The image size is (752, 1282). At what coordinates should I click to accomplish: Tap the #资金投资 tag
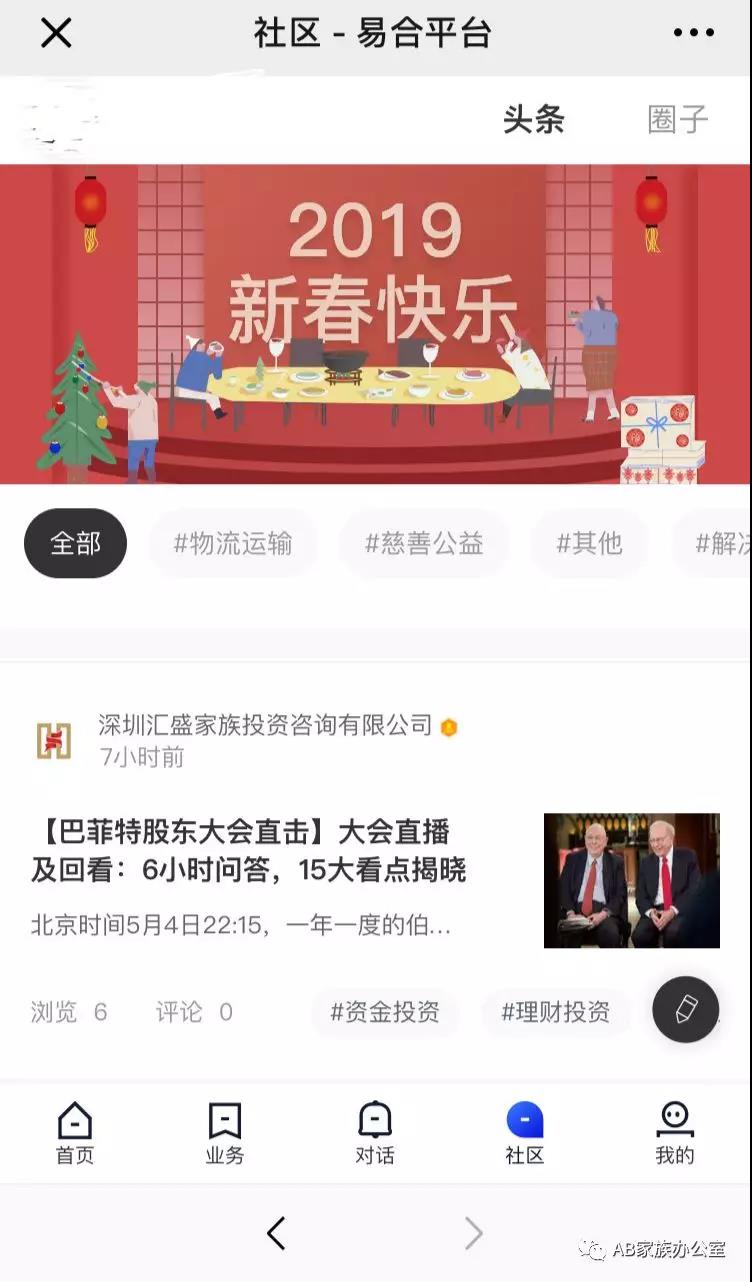pos(385,1012)
